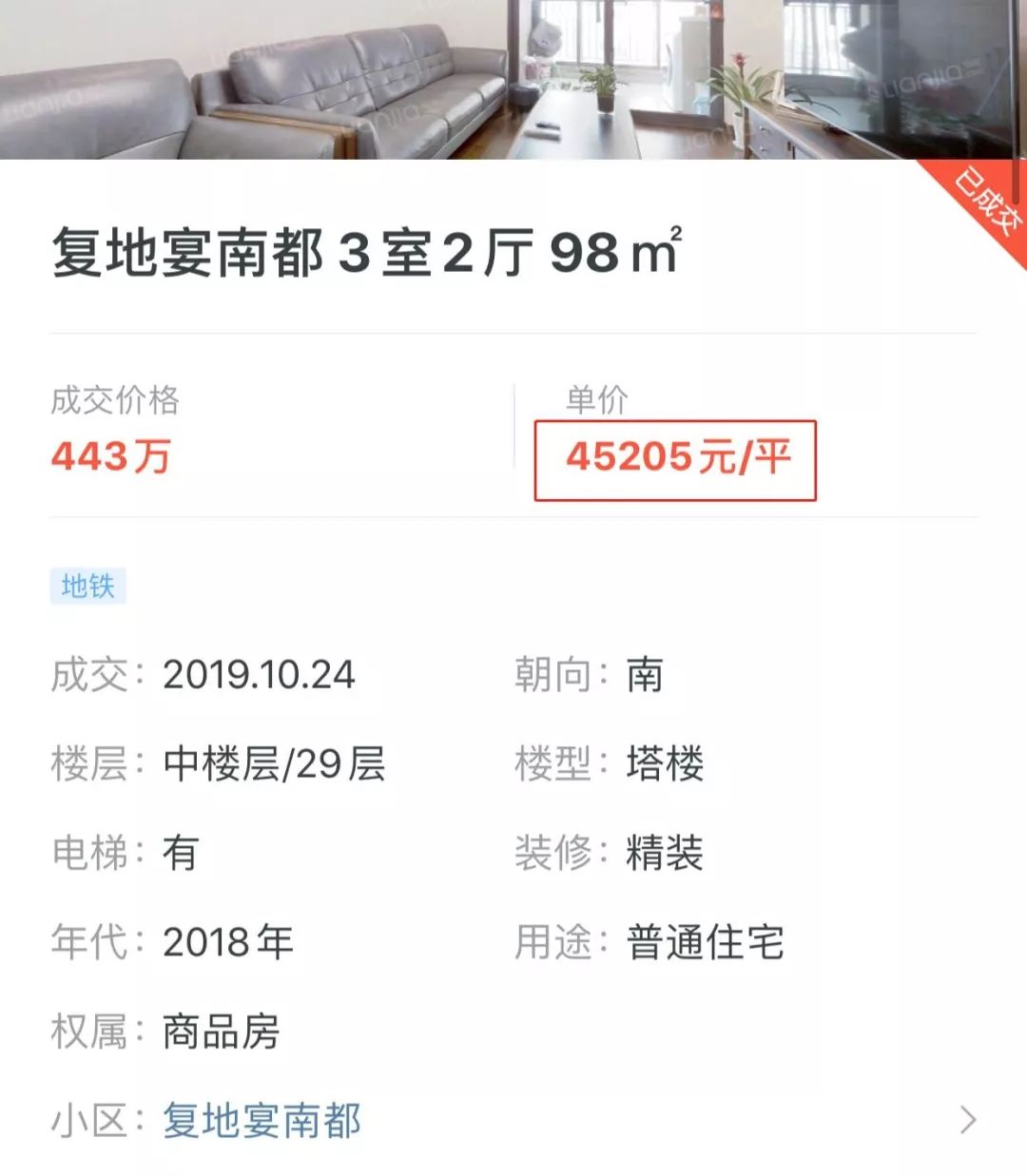
Task: Select the 电梯 有 elevator value
Action: (182, 854)
